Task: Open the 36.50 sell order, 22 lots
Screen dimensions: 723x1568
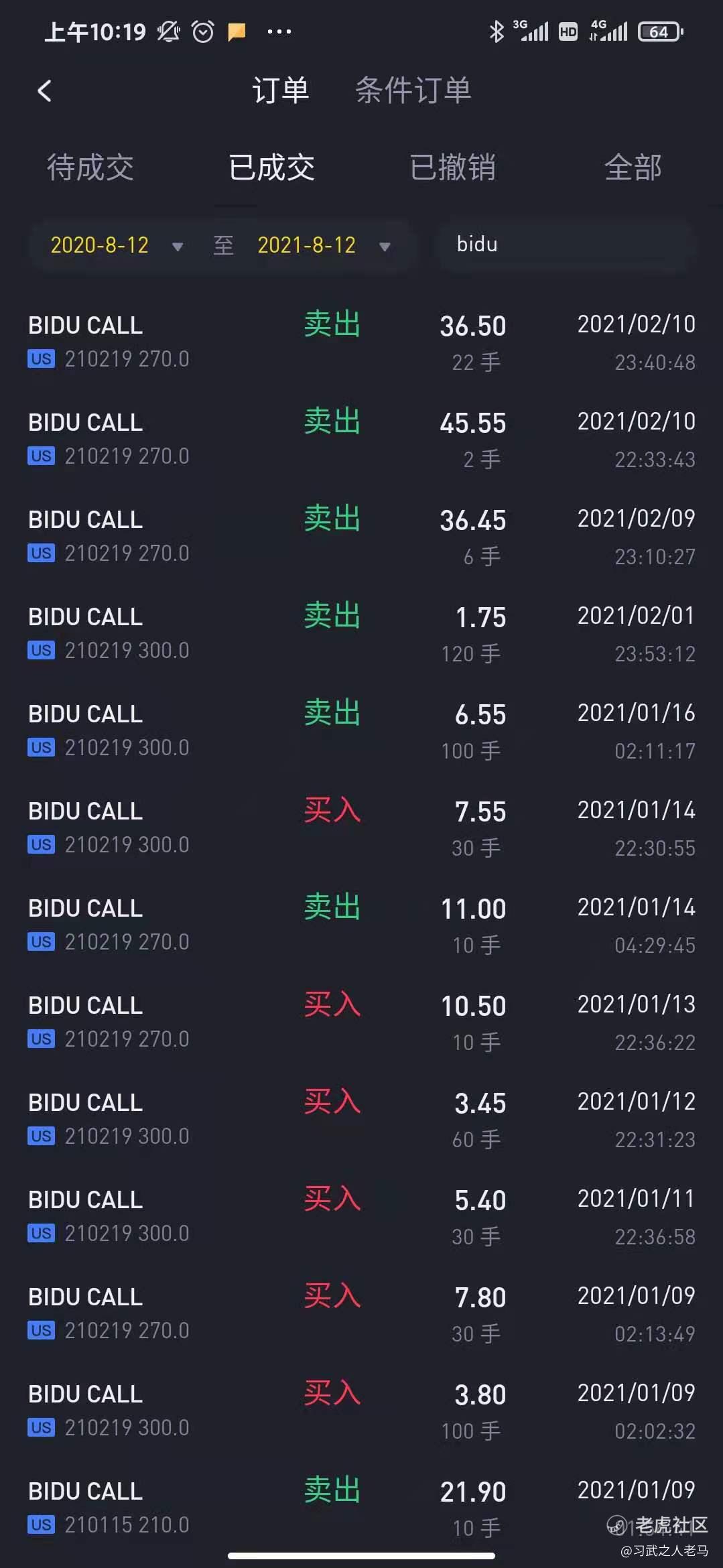Action: pyautogui.click(x=362, y=343)
